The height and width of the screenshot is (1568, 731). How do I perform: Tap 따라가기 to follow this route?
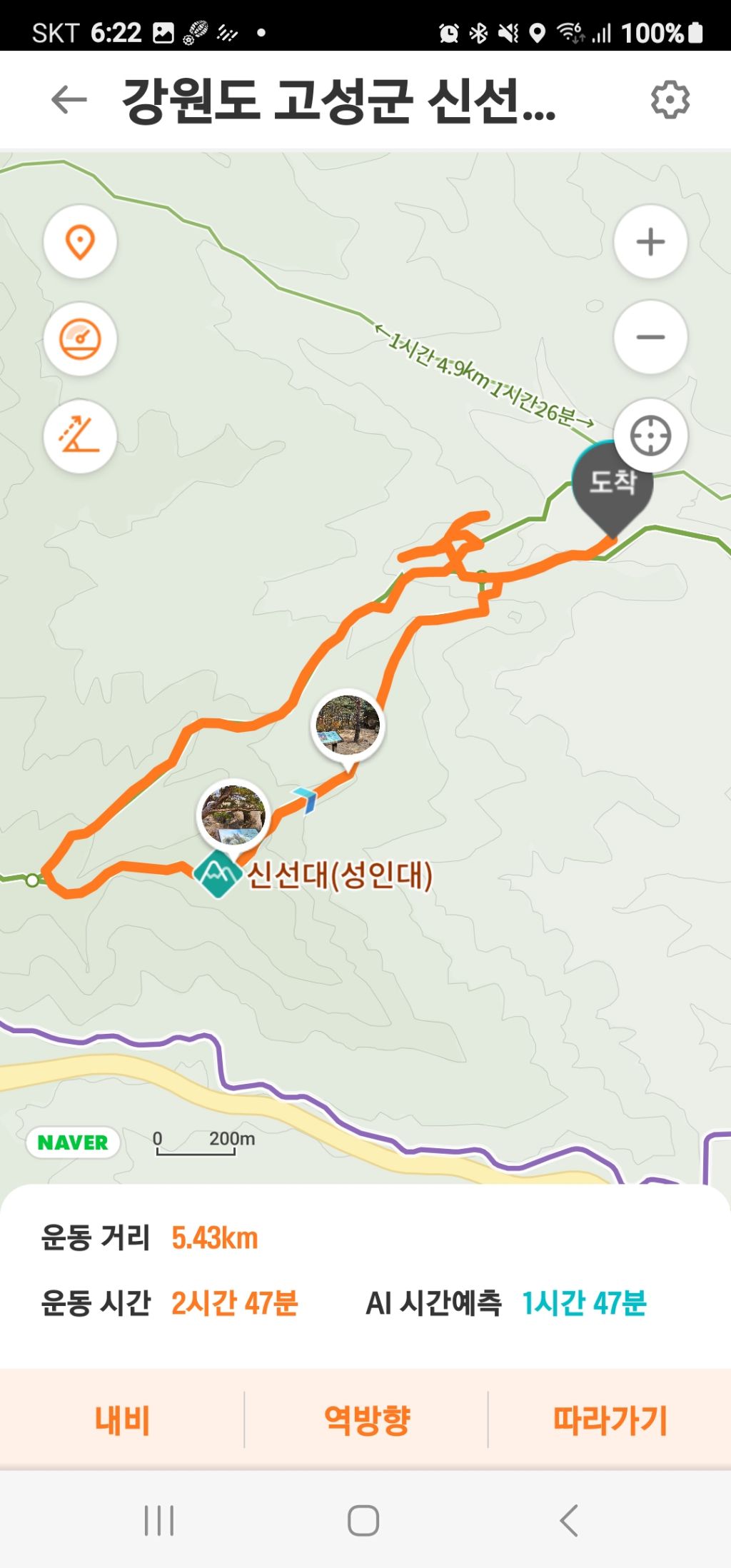click(x=610, y=1419)
